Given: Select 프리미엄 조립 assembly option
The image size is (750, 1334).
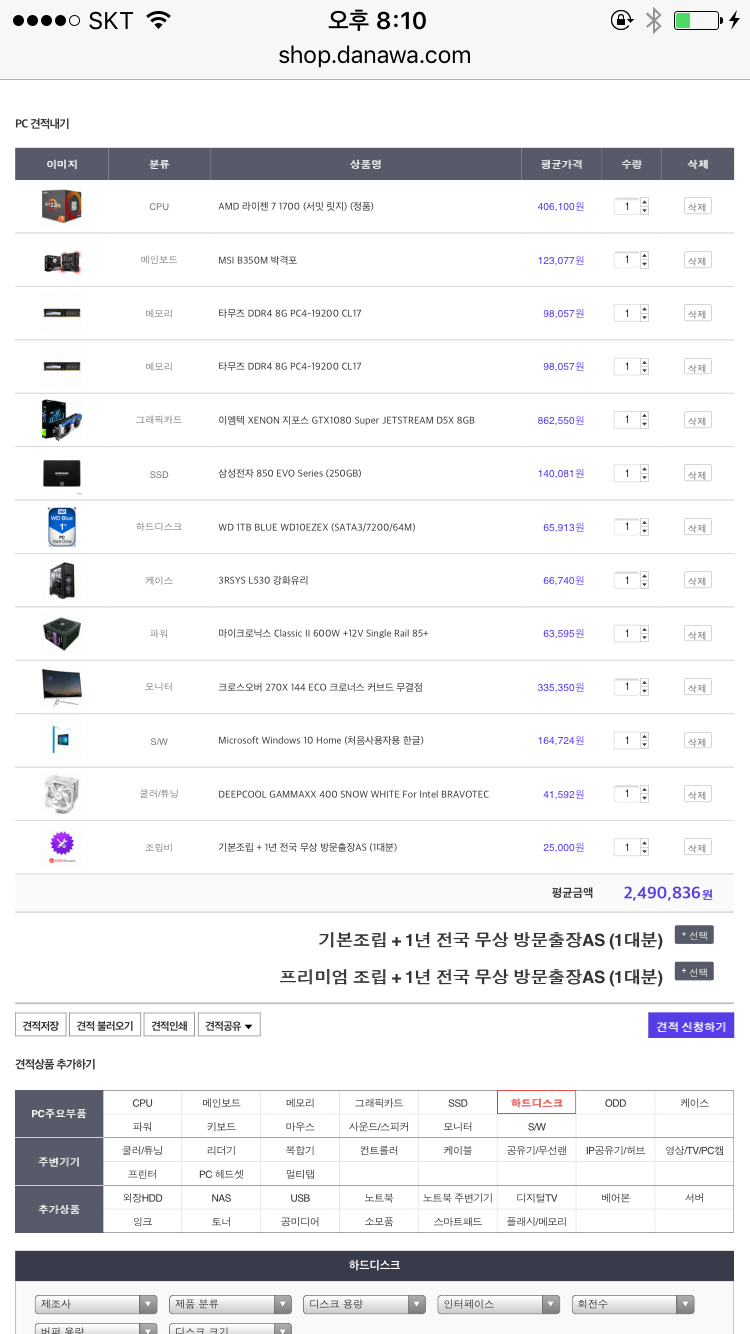Looking at the screenshot, I should 694,971.
